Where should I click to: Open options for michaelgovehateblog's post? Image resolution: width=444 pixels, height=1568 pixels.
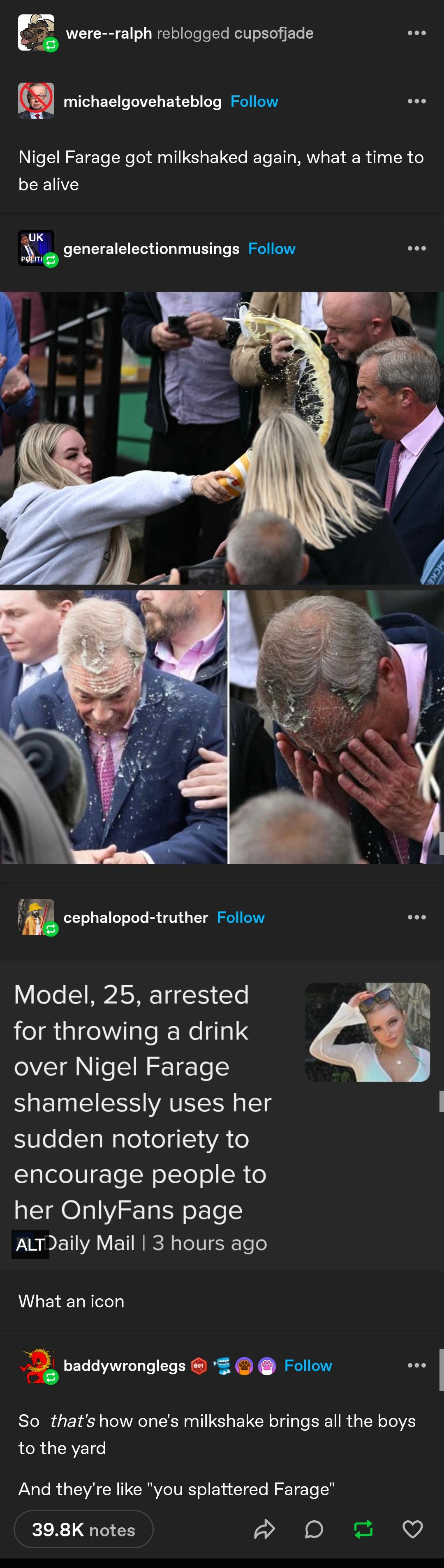click(x=416, y=101)
